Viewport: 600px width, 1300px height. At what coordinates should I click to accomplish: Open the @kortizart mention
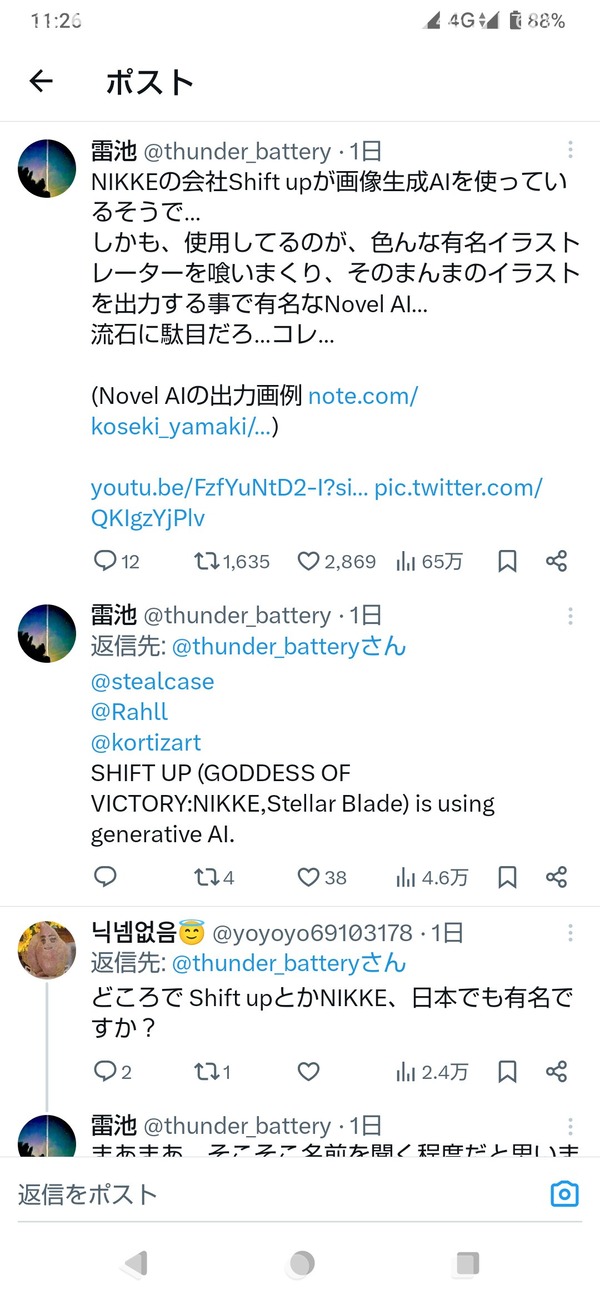coord(146,742)
